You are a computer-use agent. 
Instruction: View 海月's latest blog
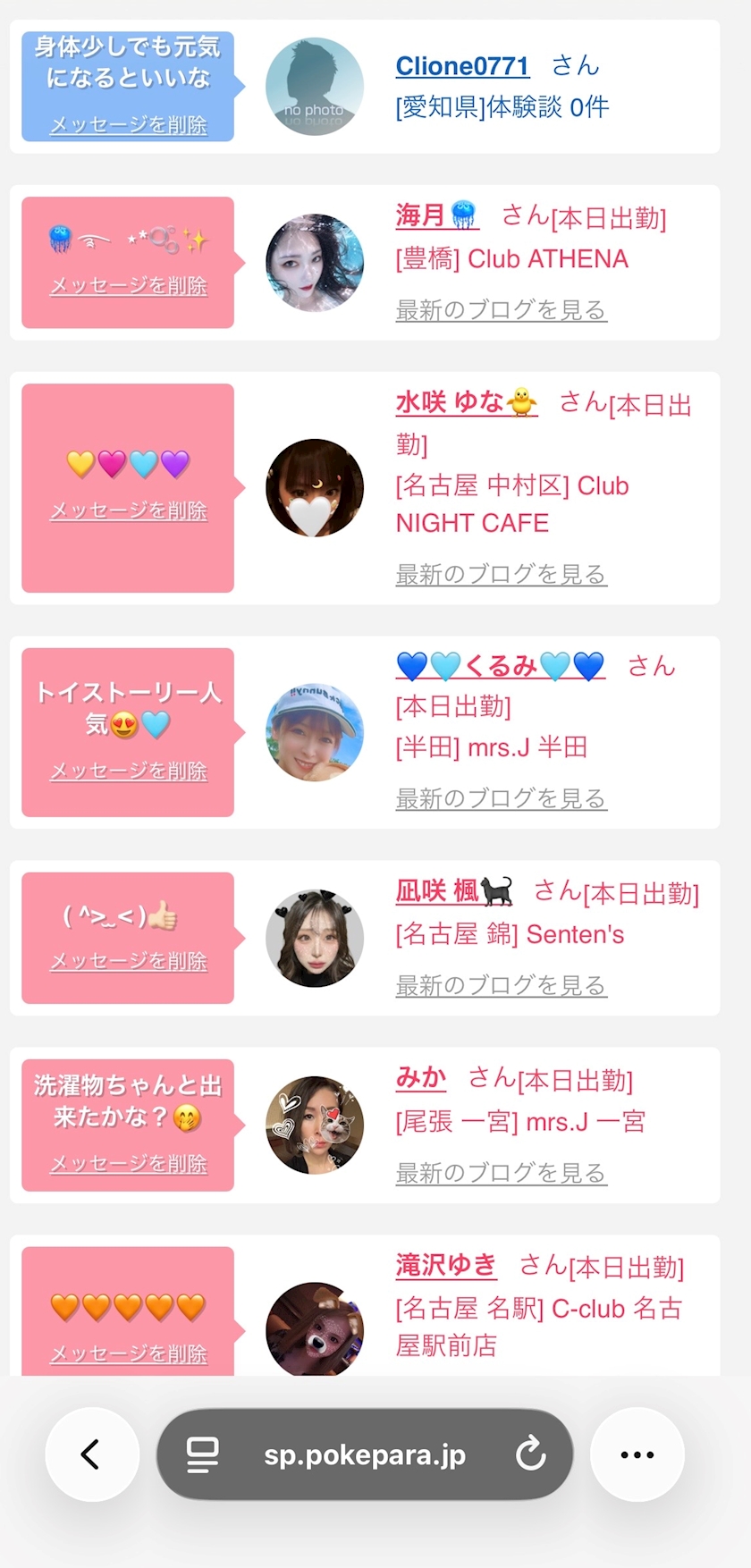[501, 310]
